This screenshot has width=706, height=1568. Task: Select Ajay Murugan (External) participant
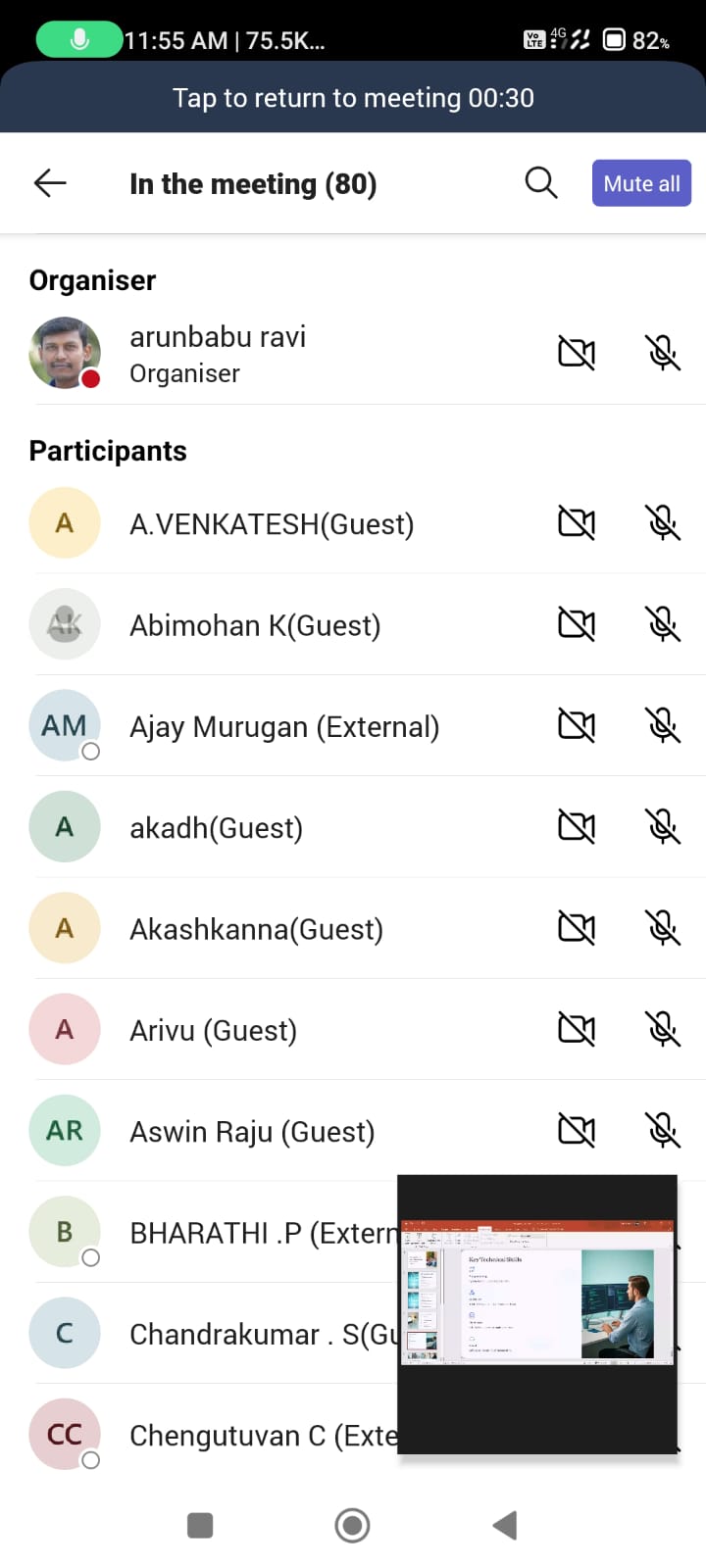284,727
